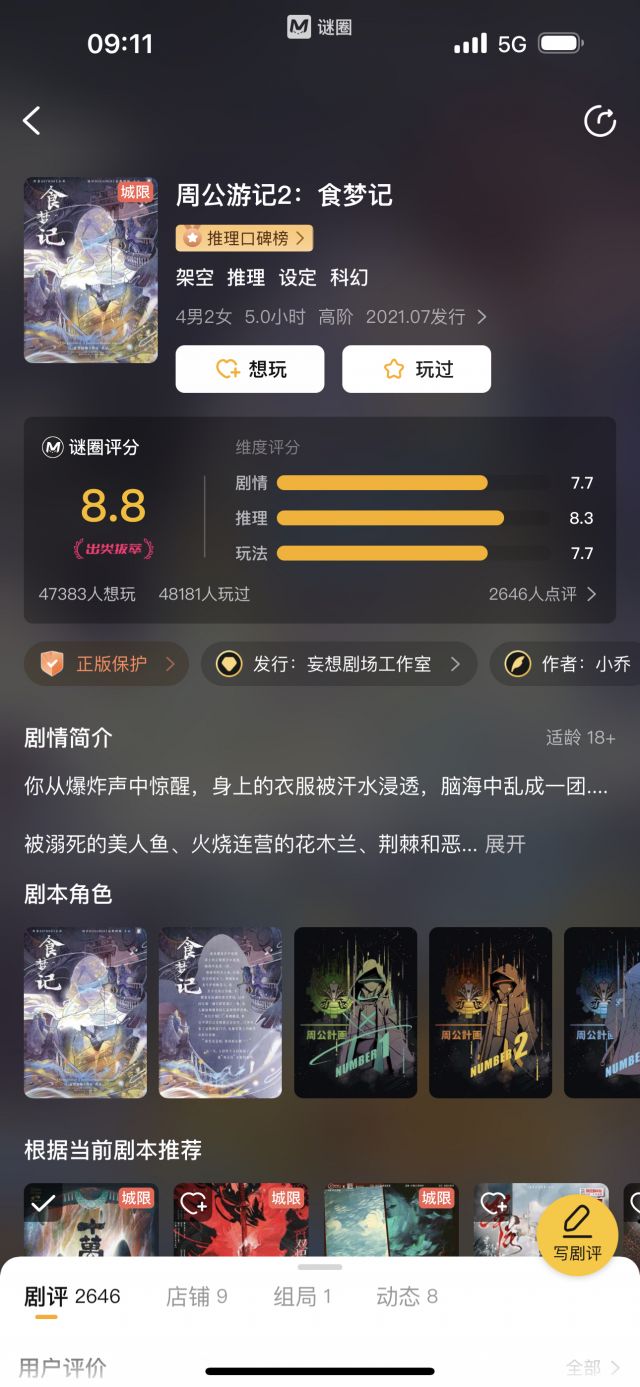The image size is (640, 1387).
Task: Switch to the 店铺 tab
Action: pos(196,1296)
